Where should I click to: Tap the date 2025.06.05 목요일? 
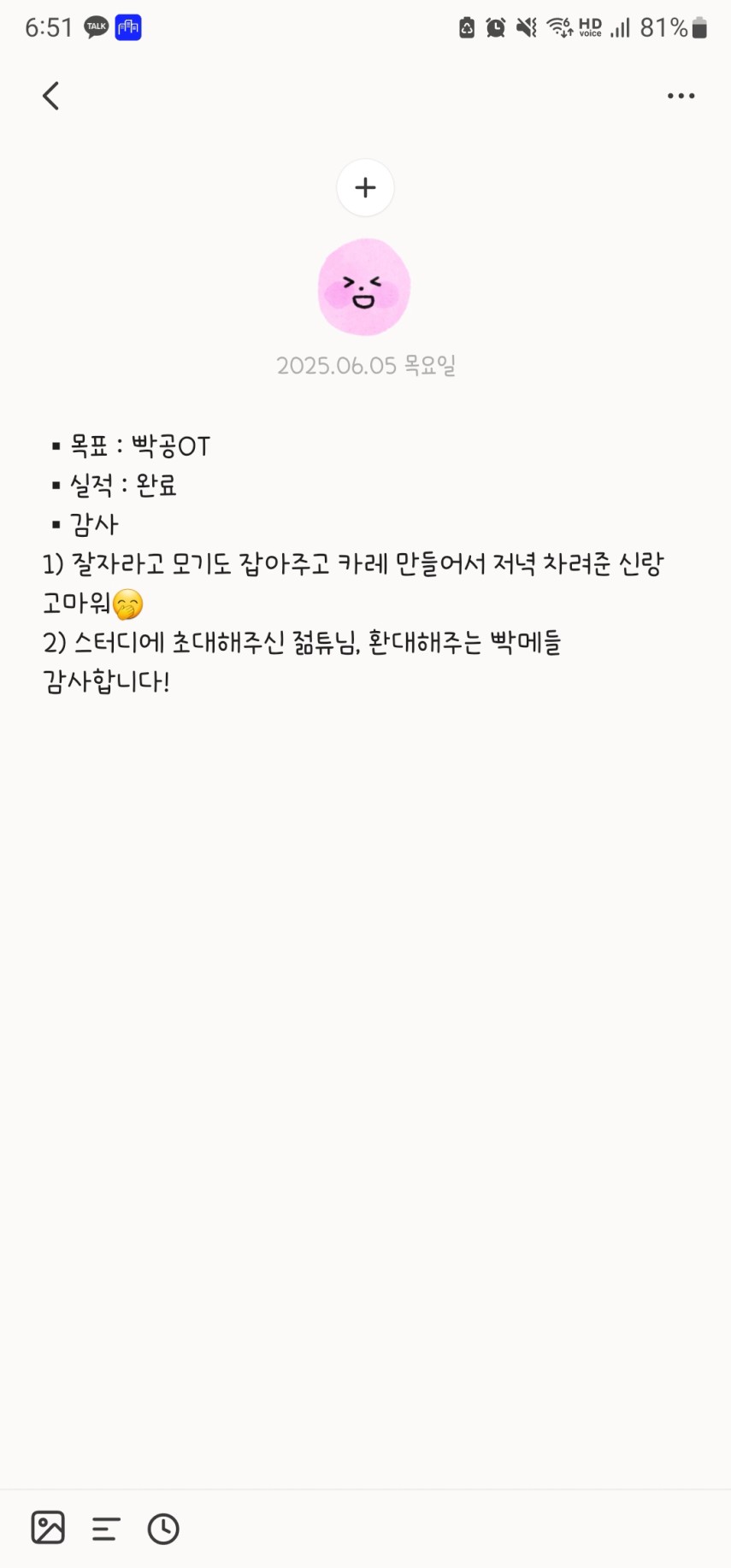pyautogui.click(x=366, y=366)
